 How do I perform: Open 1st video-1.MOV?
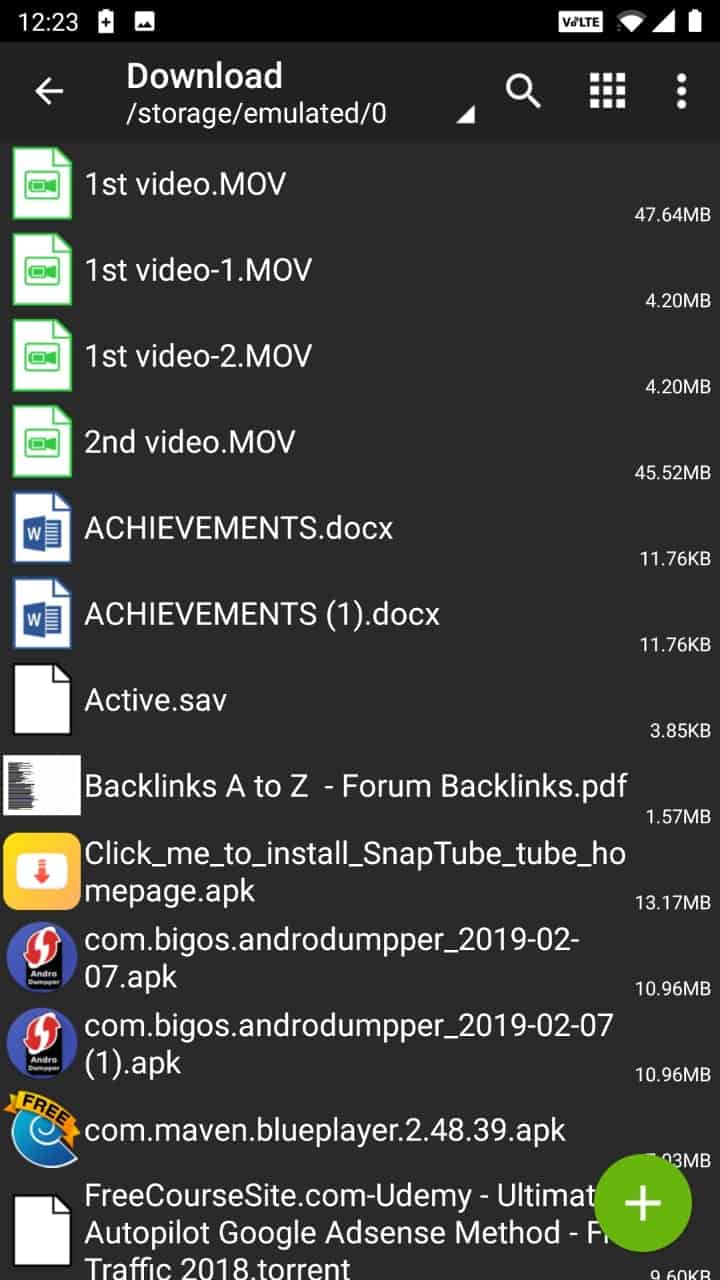click(x=360, y=271)
